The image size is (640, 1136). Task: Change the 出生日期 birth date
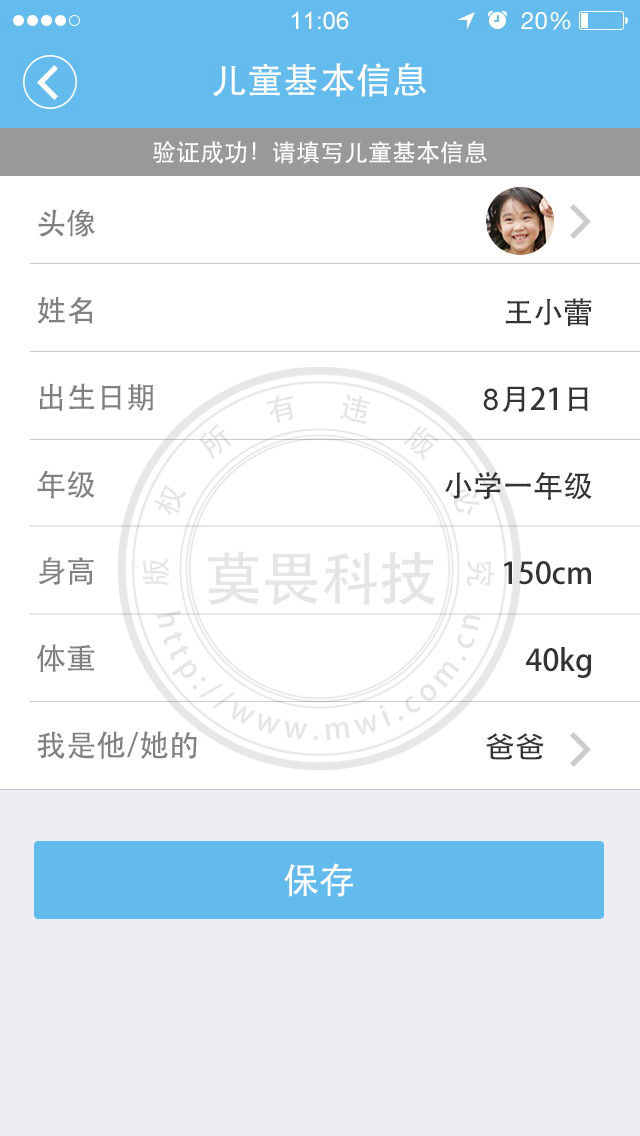[535, 399]
